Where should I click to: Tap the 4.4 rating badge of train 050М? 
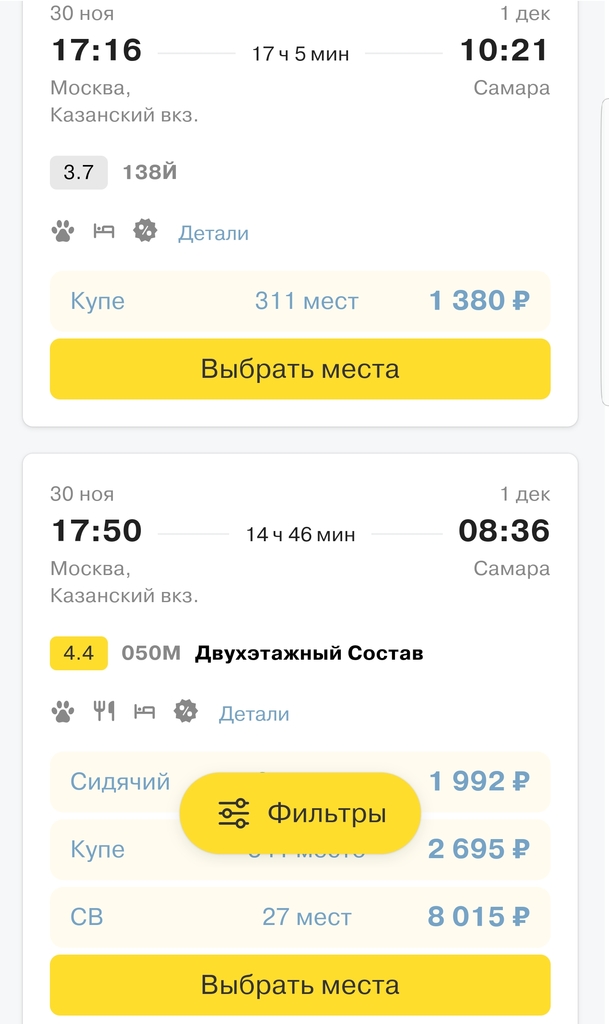pos(78,654)
